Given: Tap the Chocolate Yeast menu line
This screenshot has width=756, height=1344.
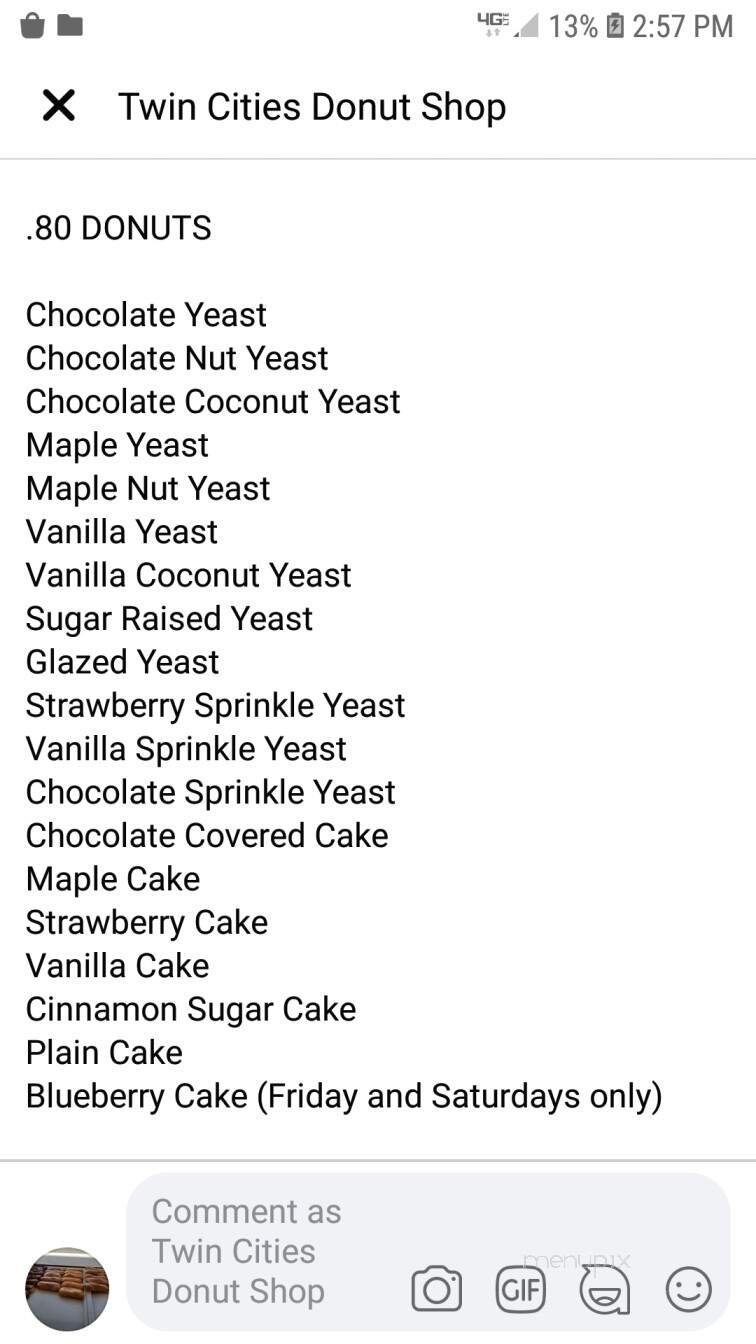Looking at the screenshot, I should click(x=146, y=314).
